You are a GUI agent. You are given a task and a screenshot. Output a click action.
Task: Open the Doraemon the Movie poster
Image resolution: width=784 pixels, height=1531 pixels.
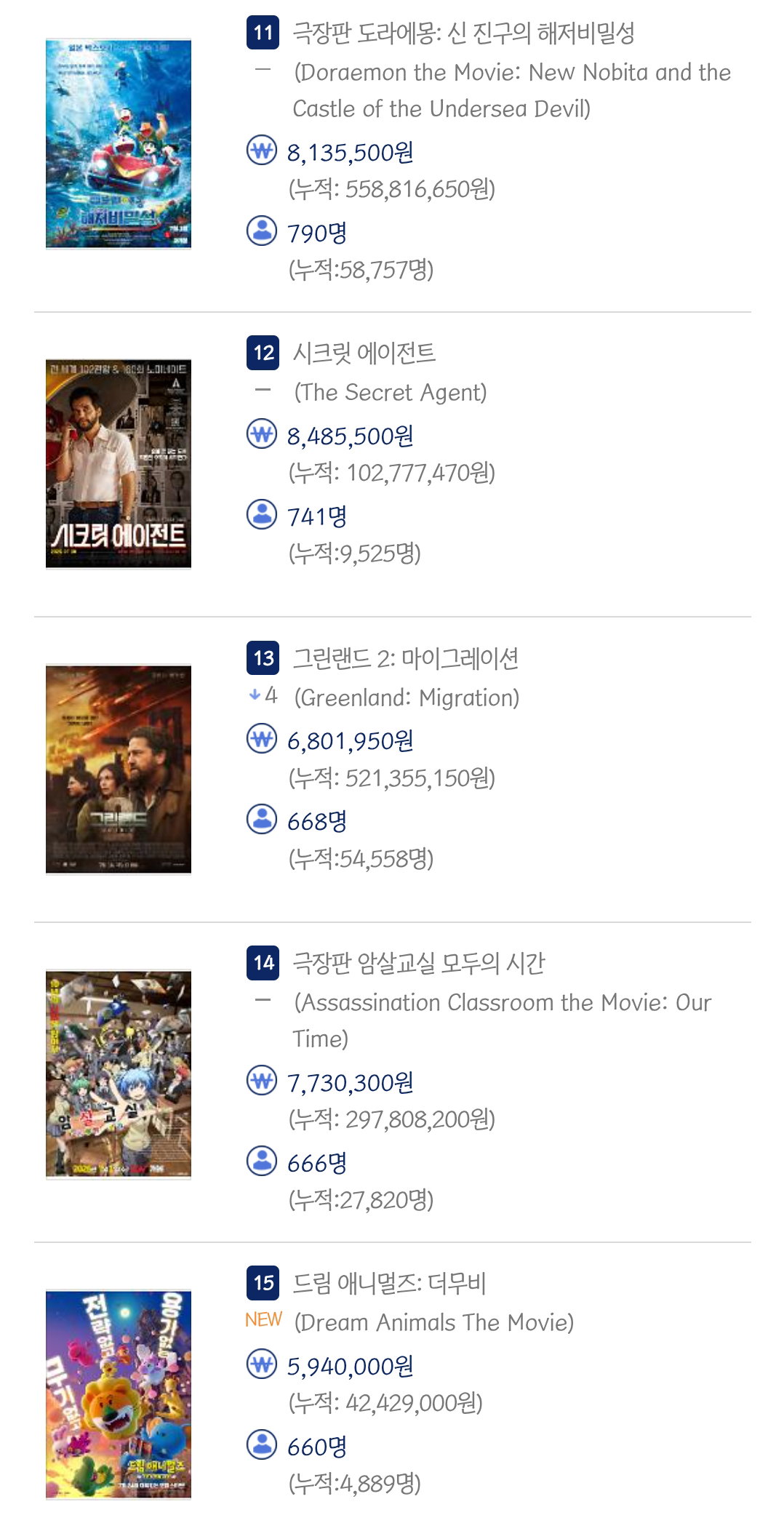119,144
